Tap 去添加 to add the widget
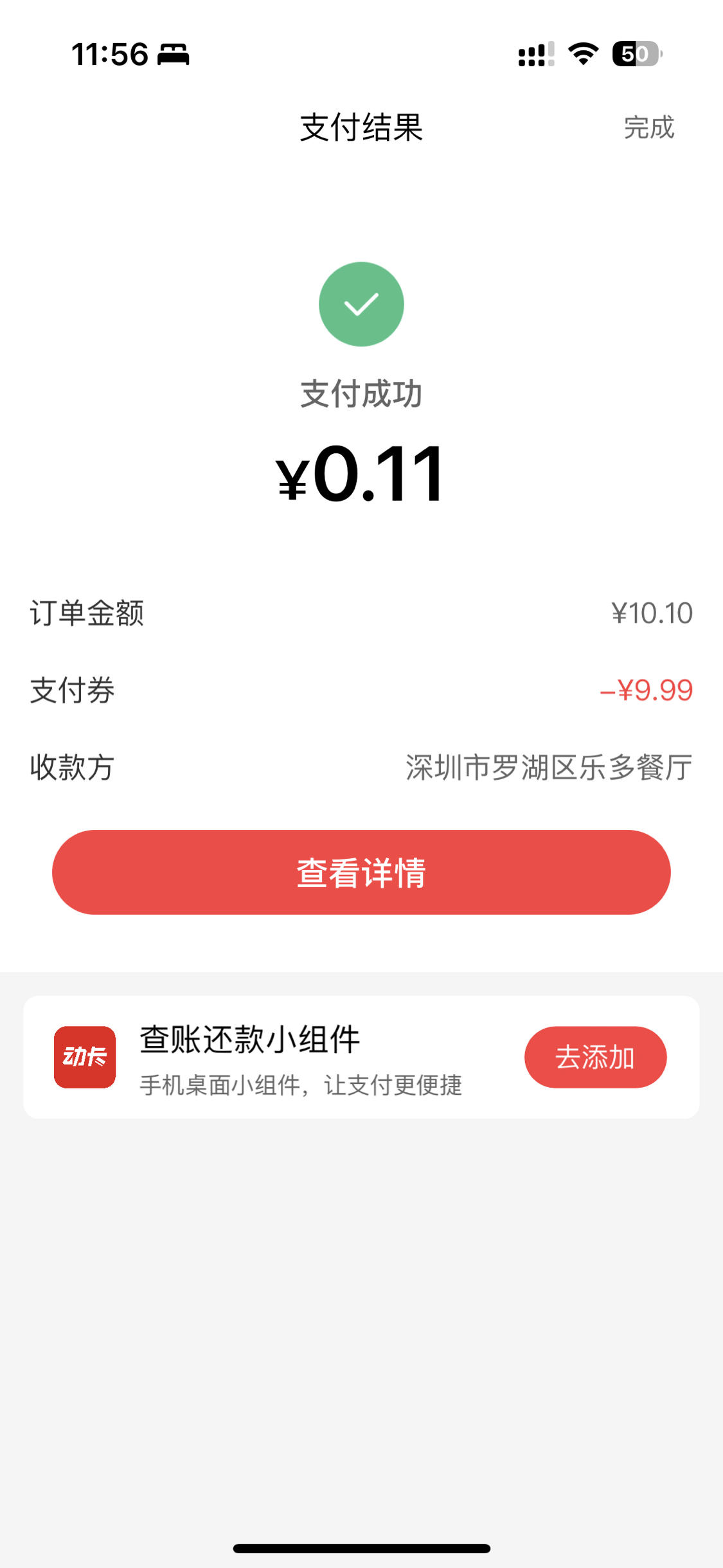This screenshot has height=1568, width=723. pos(595,1057)
